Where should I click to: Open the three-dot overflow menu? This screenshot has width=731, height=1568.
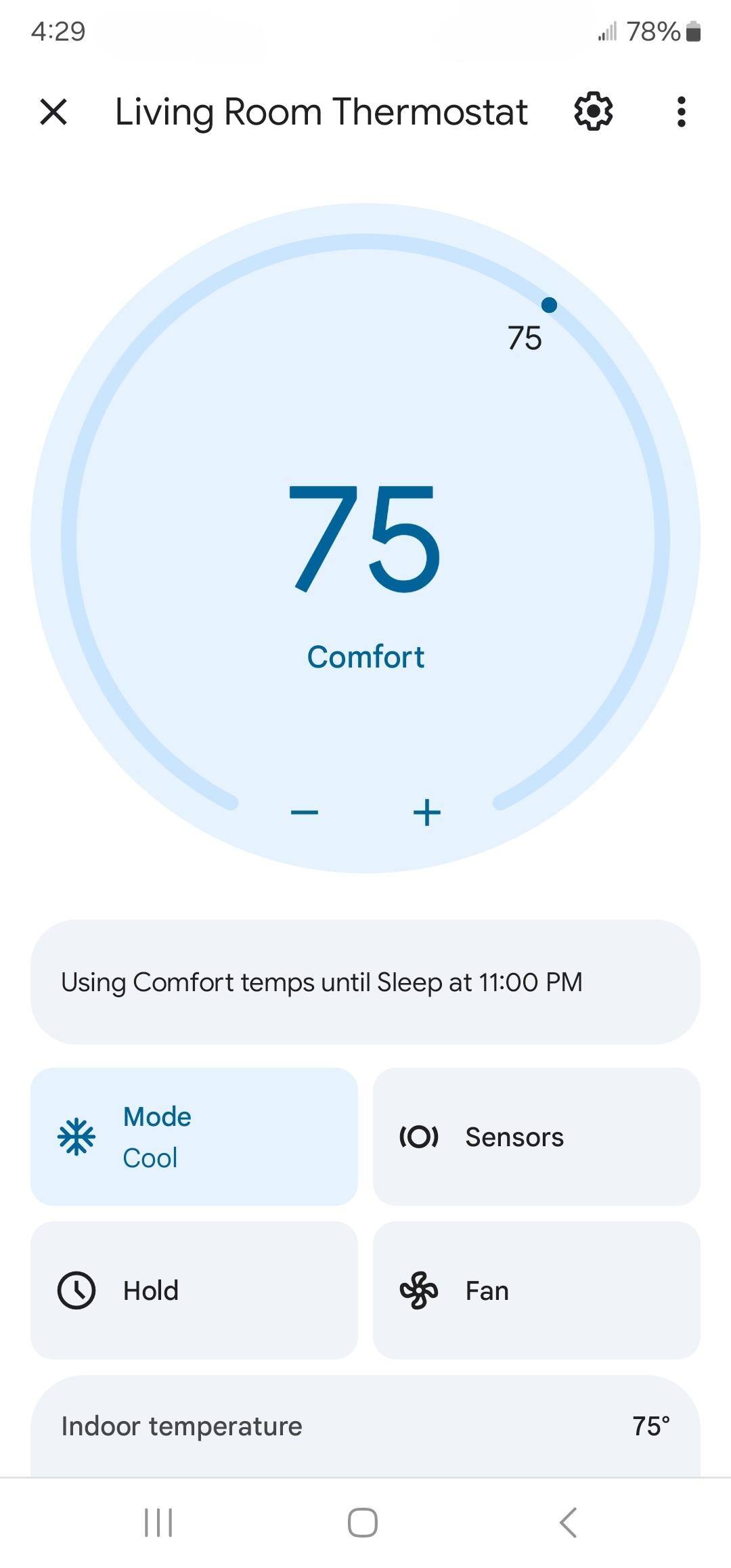(681, 112)
